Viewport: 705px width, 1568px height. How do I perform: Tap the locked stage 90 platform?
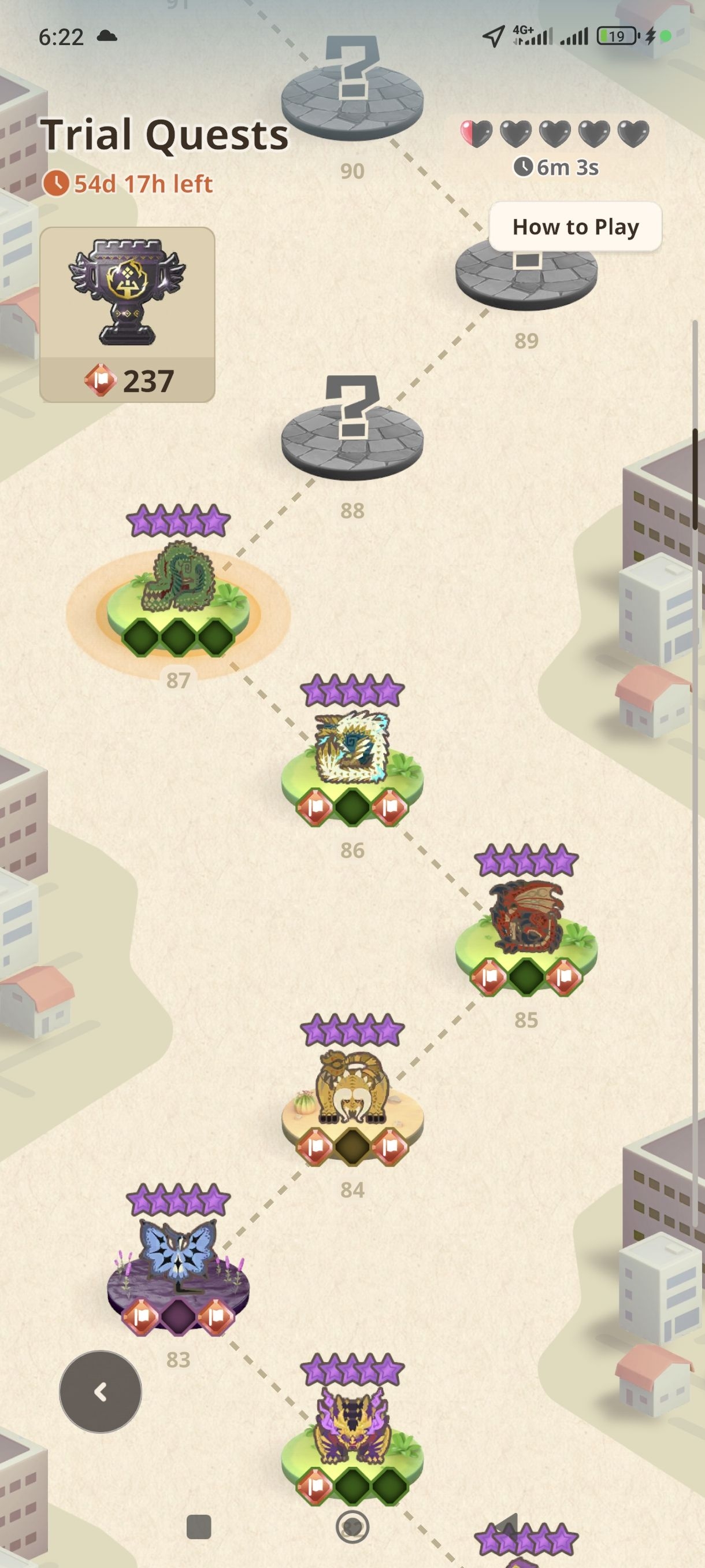pyautogui.click(x=352, y=88)
